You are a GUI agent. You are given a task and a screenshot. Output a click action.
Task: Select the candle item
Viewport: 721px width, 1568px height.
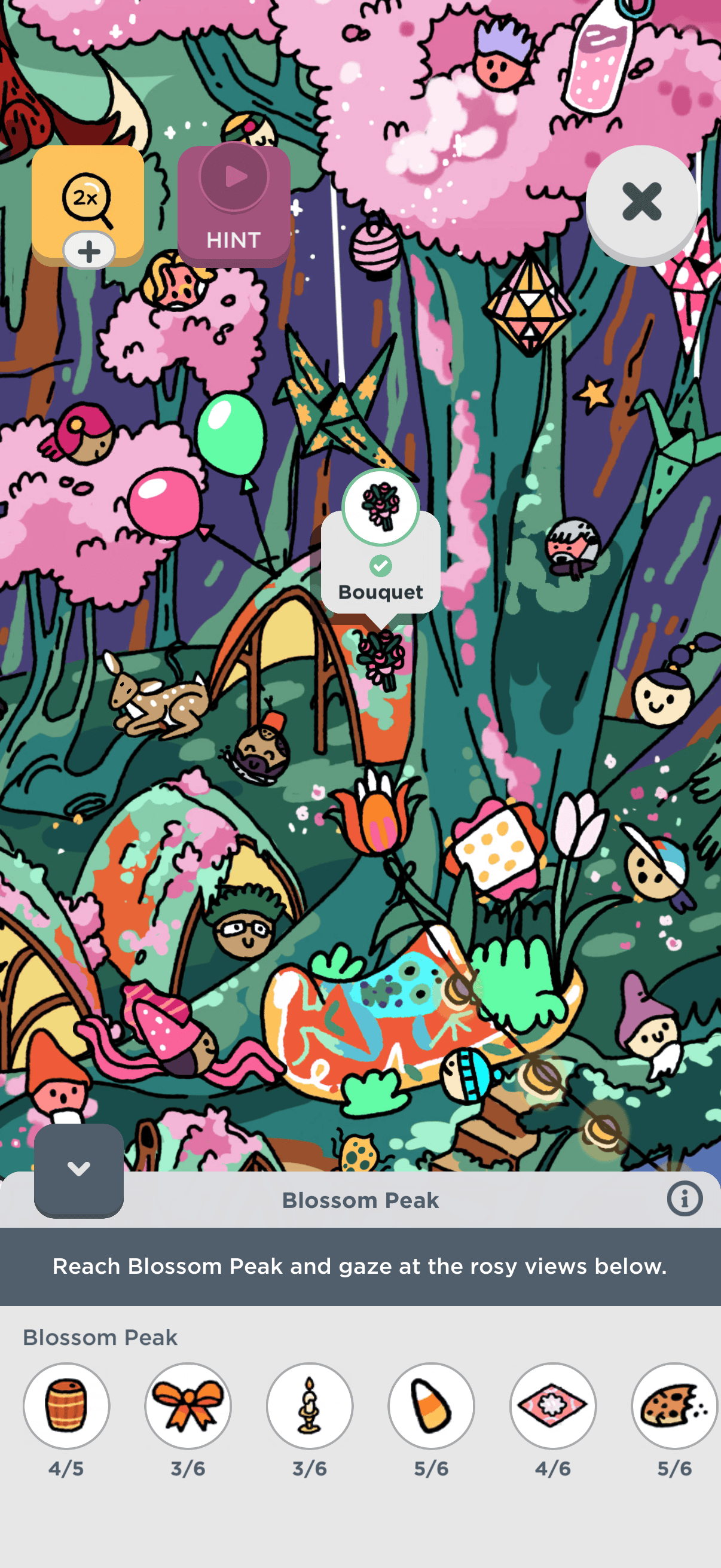tap(310, 1405)
